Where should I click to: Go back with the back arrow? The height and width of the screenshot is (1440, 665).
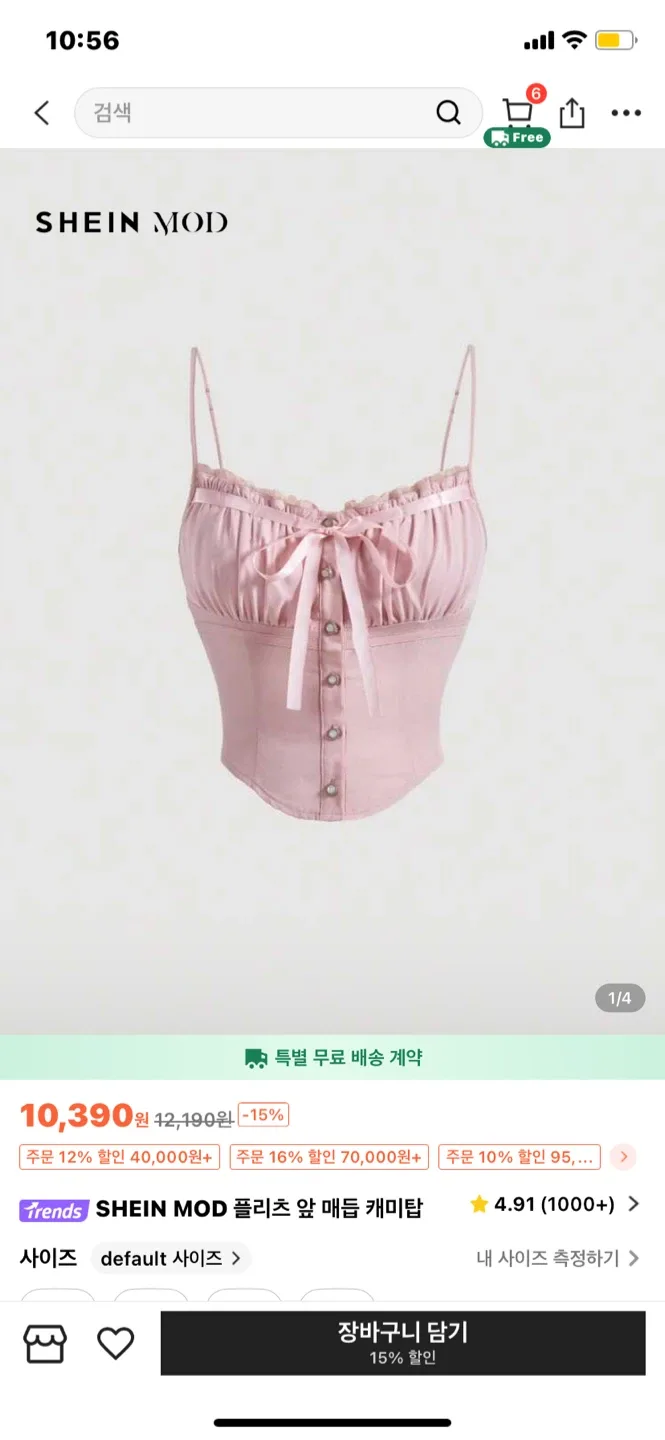click(x=42, y=113)
